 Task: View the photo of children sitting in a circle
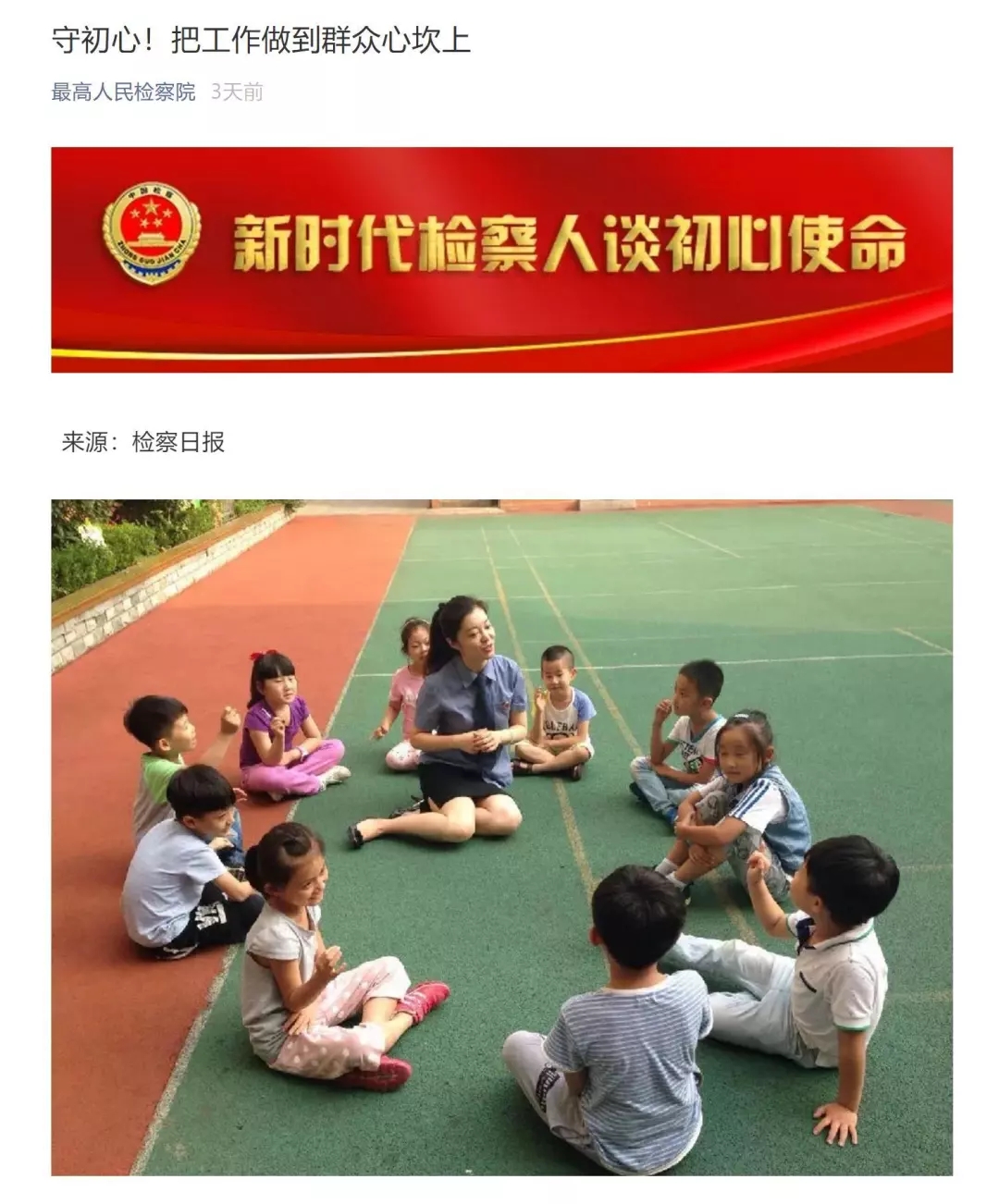(x=501, y=837)
